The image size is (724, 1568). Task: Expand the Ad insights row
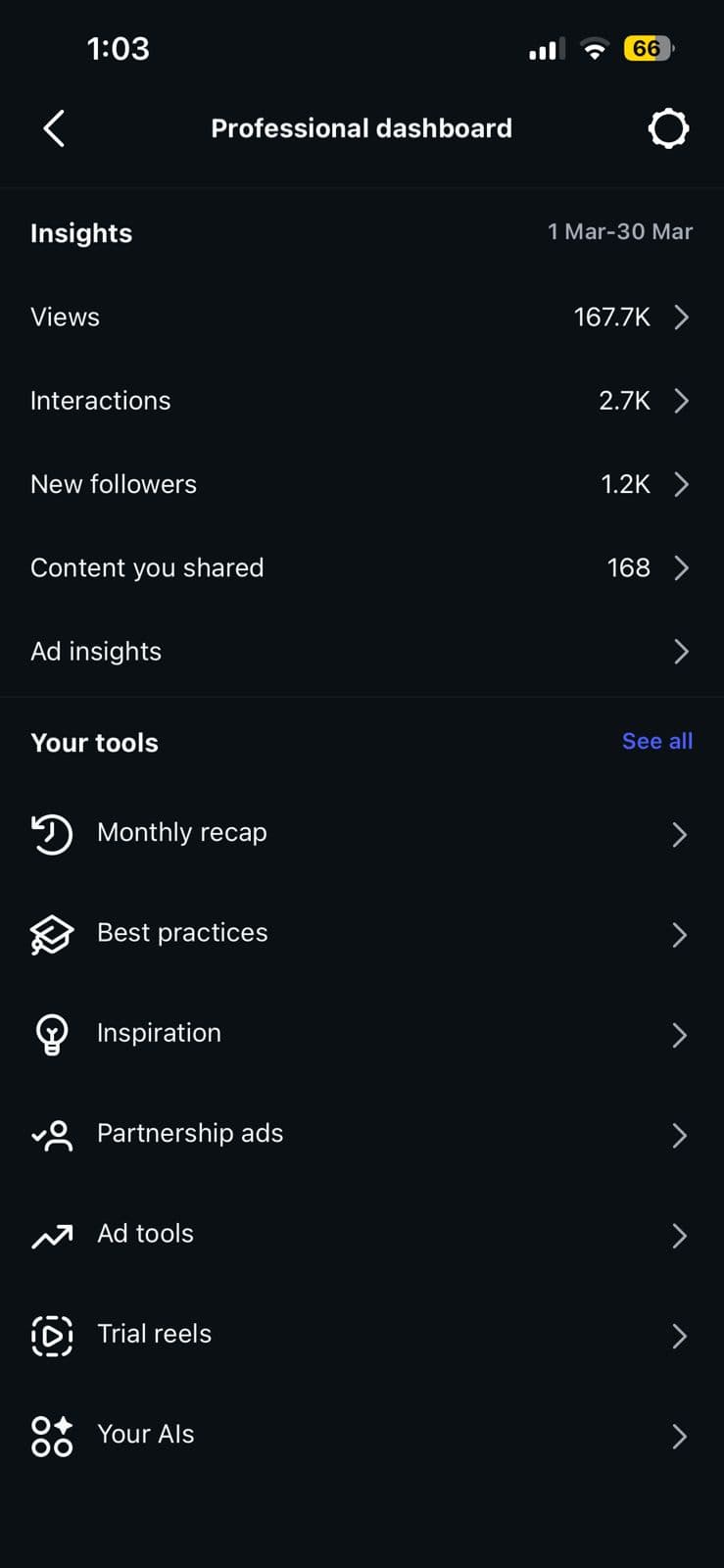coord(683,651)
